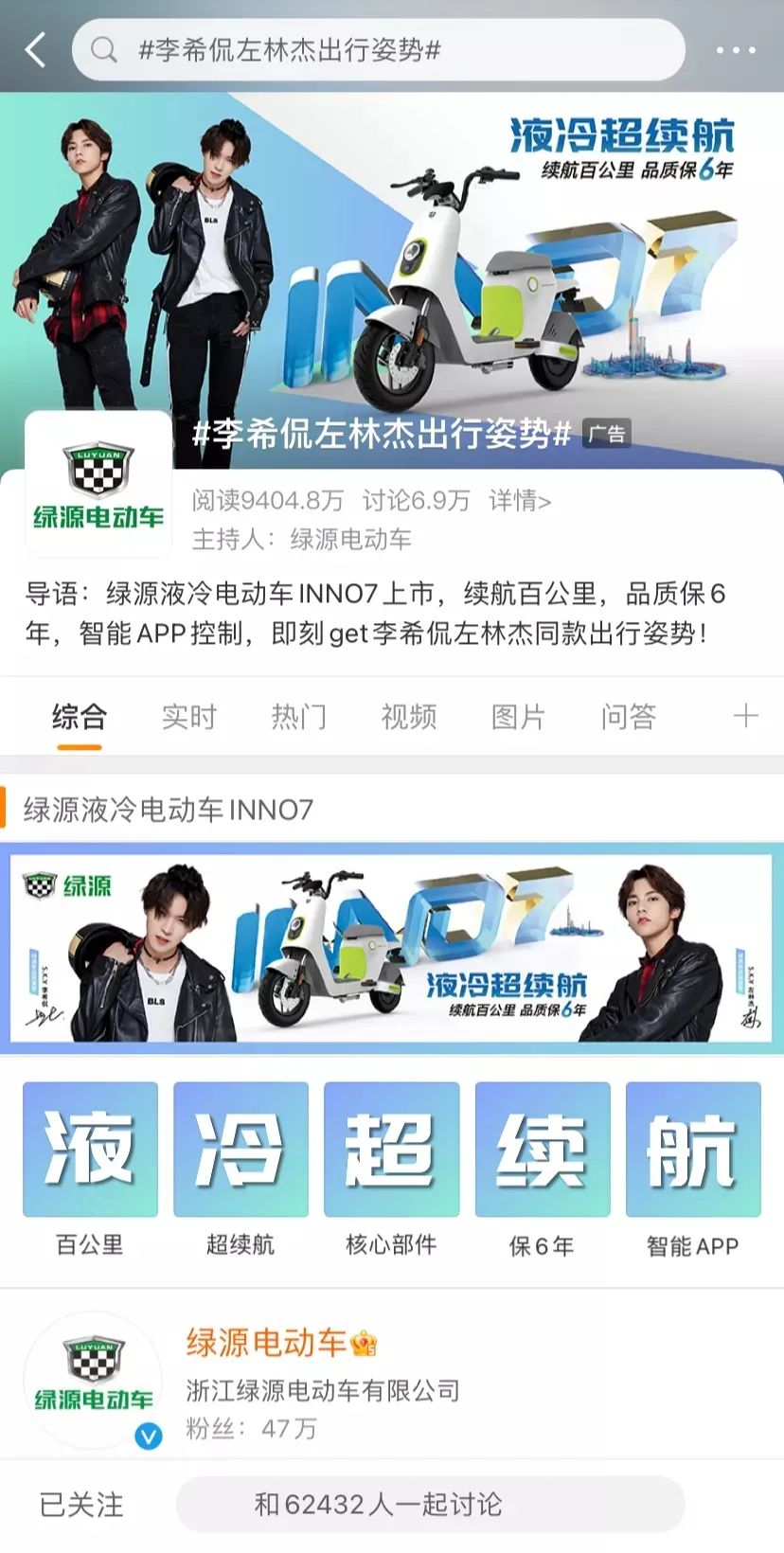784x1553 pixels.
Task: Switch to the 热门 tab
Action: [x=298, y=717]
